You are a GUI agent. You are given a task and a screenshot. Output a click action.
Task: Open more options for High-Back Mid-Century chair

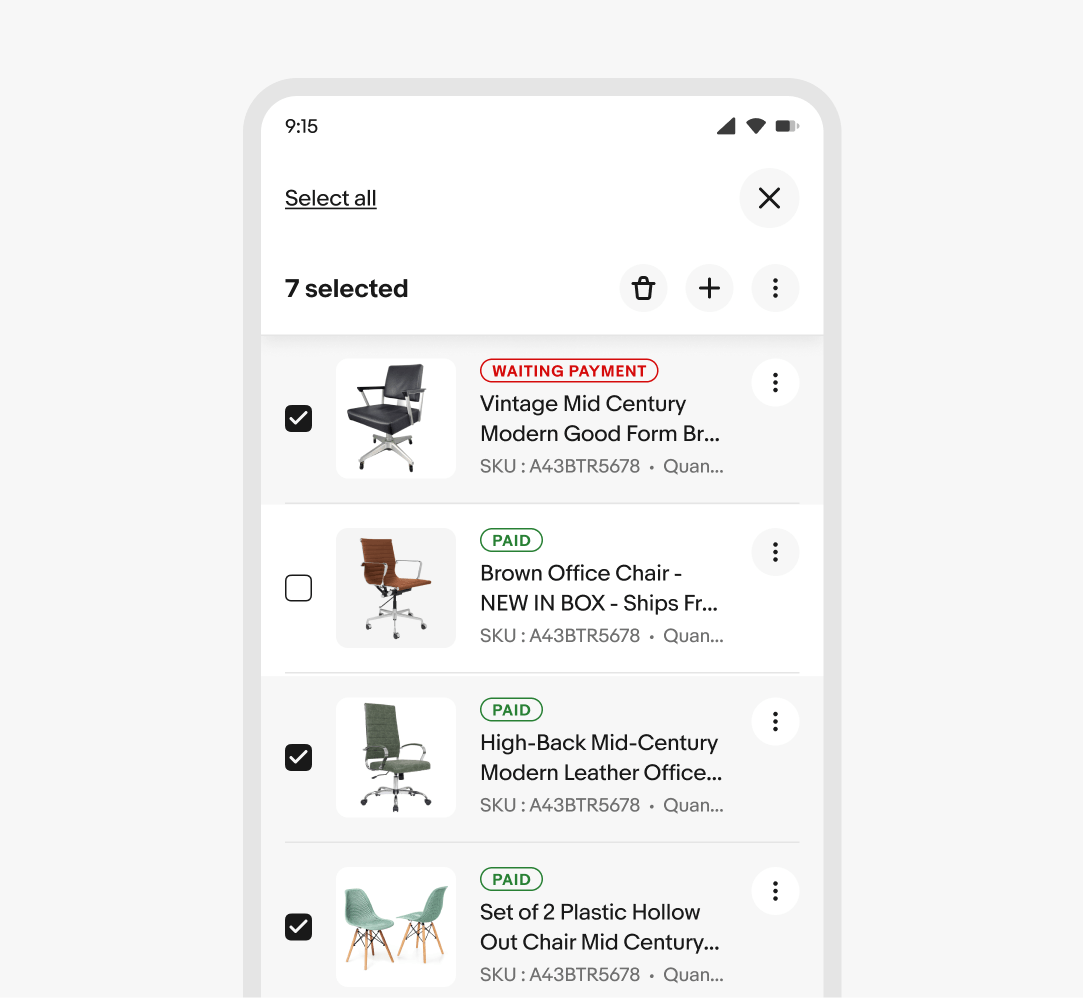[775, 722]
